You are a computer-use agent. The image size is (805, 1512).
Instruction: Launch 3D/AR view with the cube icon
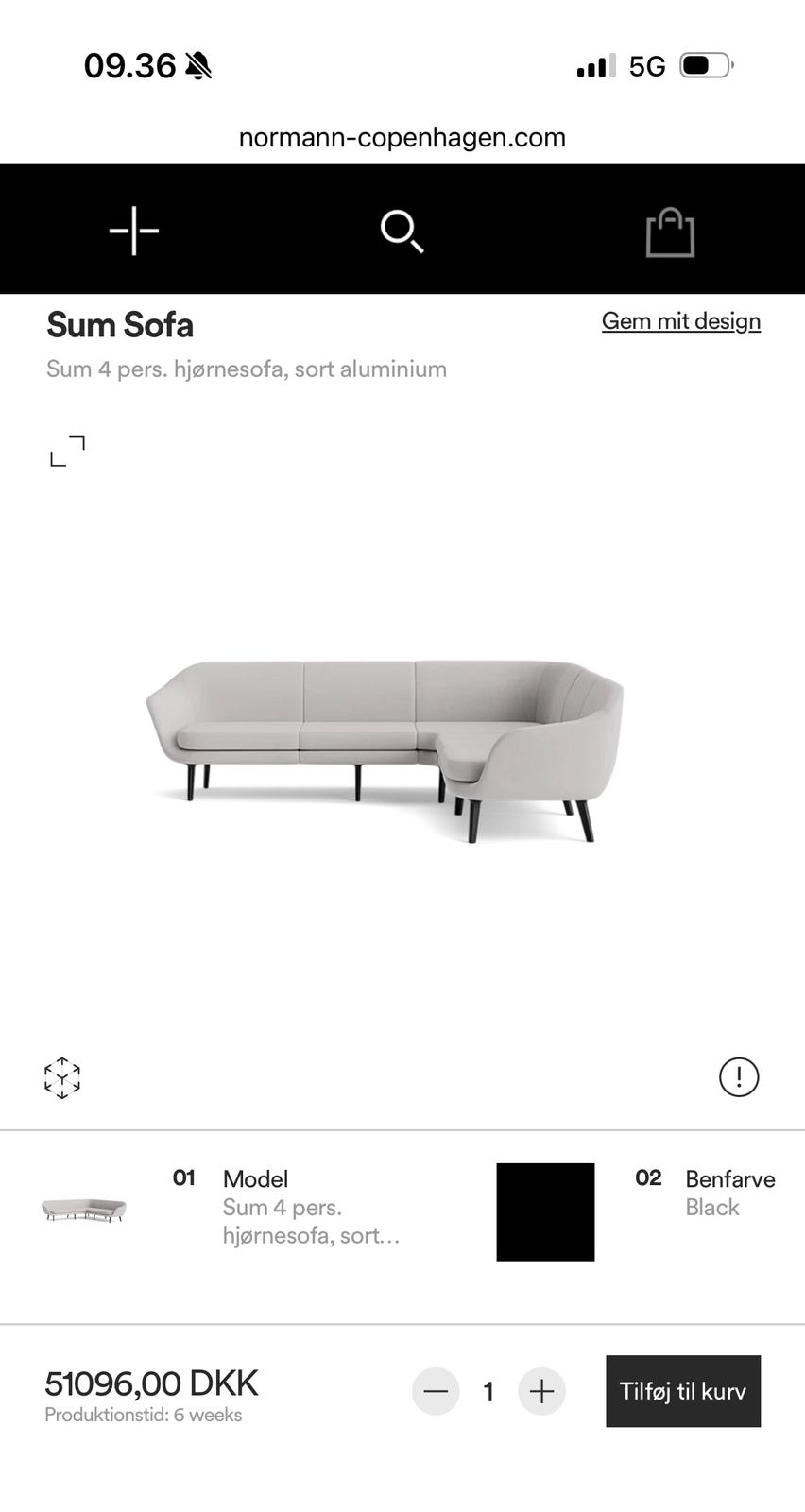click(61, 1077)
